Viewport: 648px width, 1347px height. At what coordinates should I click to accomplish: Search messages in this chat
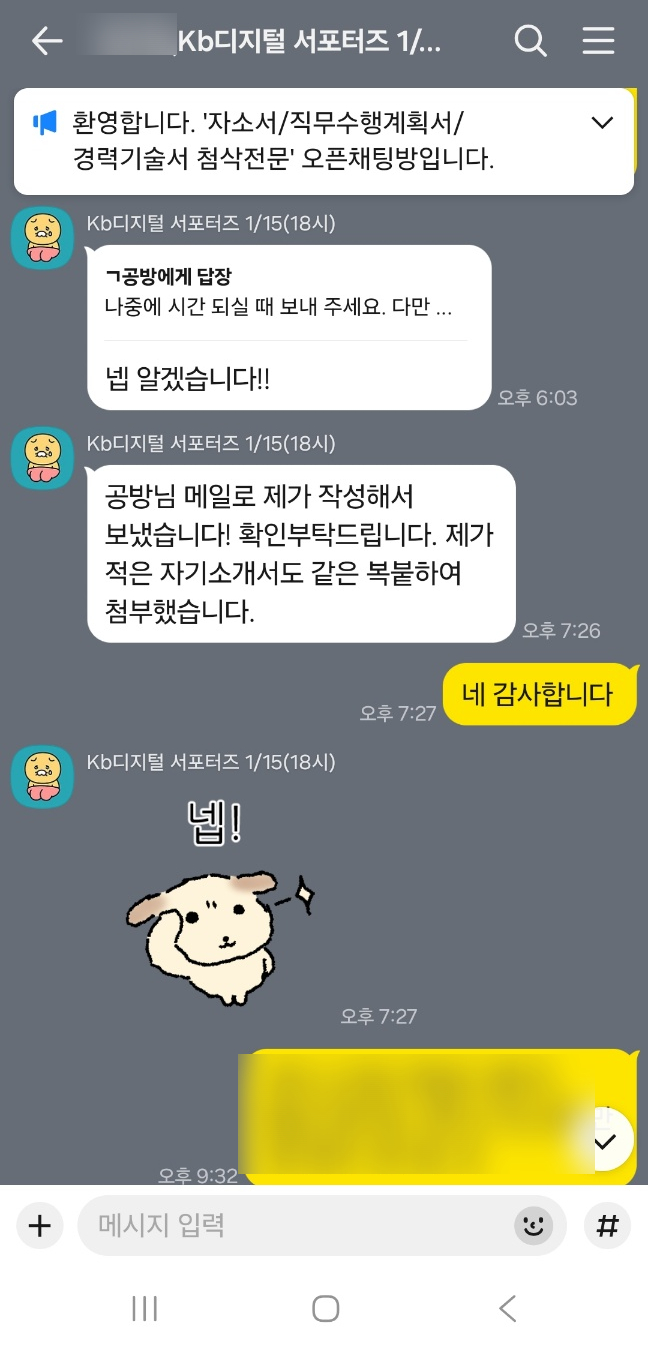(x=530, y=41)
